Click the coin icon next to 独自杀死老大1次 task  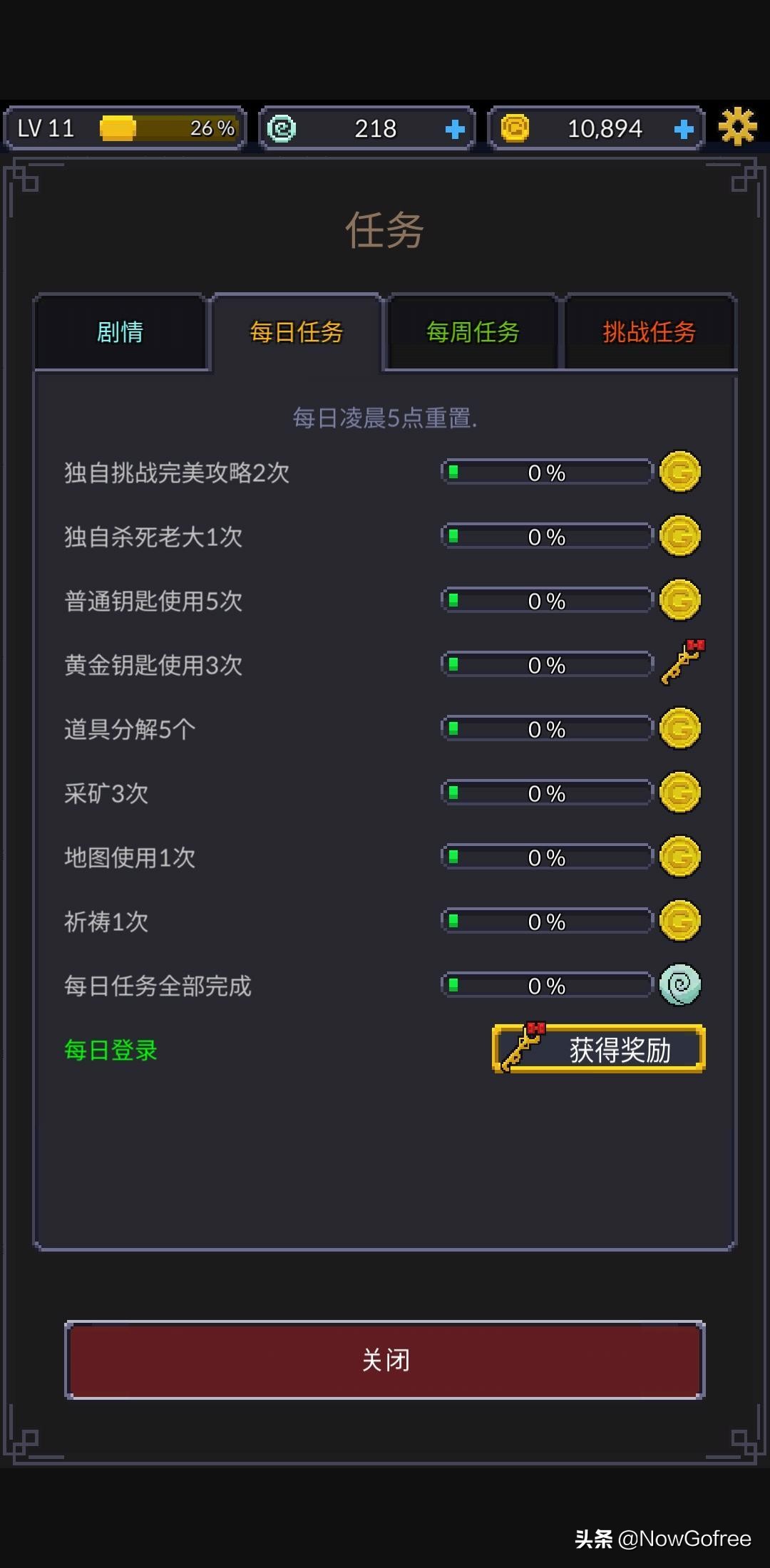coord(679,535)
